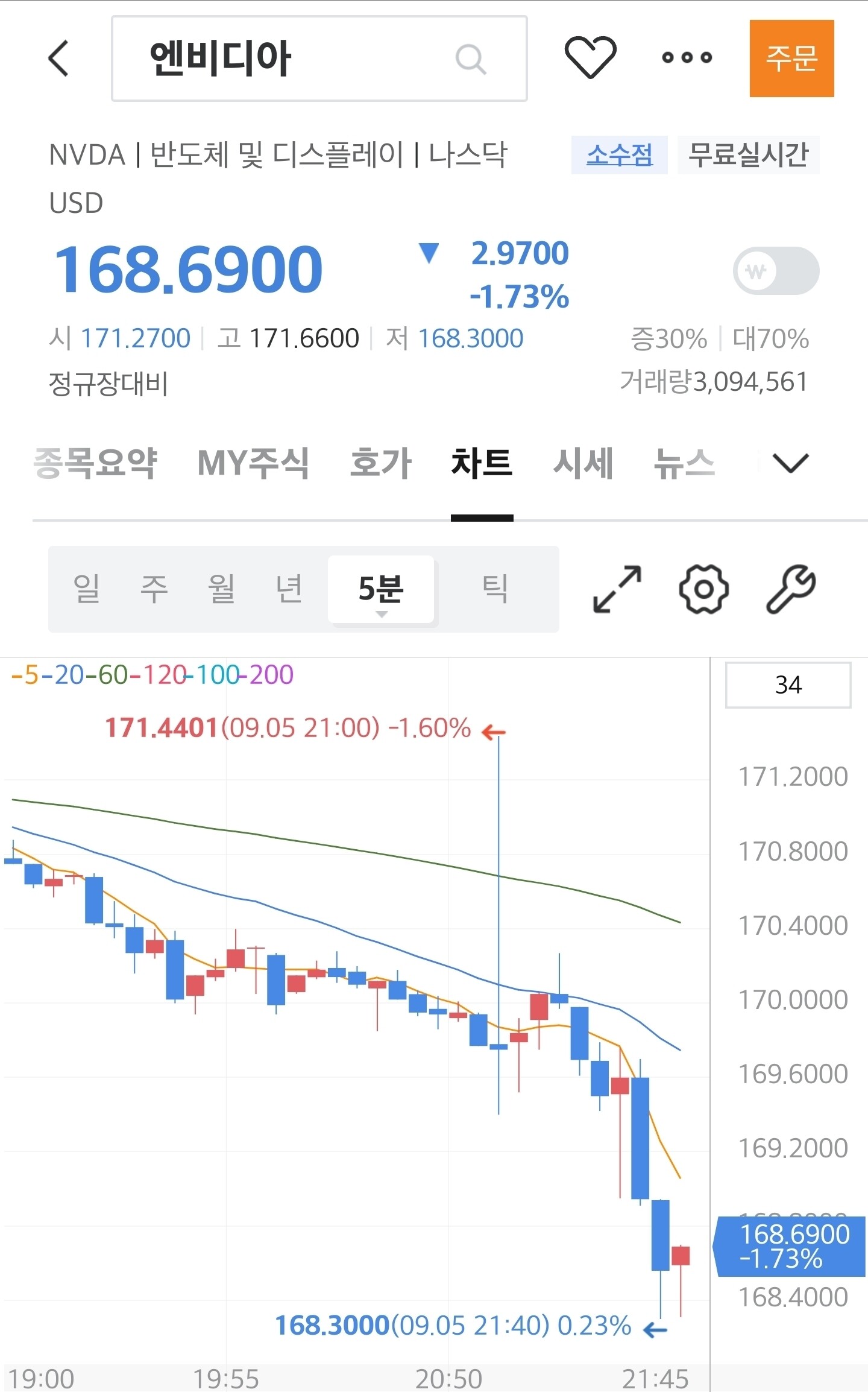Image resolution: width=868 pixels, height=1392 pixels.
Task: Open the 5분 interval dropdown
Action: click(381, 589)
